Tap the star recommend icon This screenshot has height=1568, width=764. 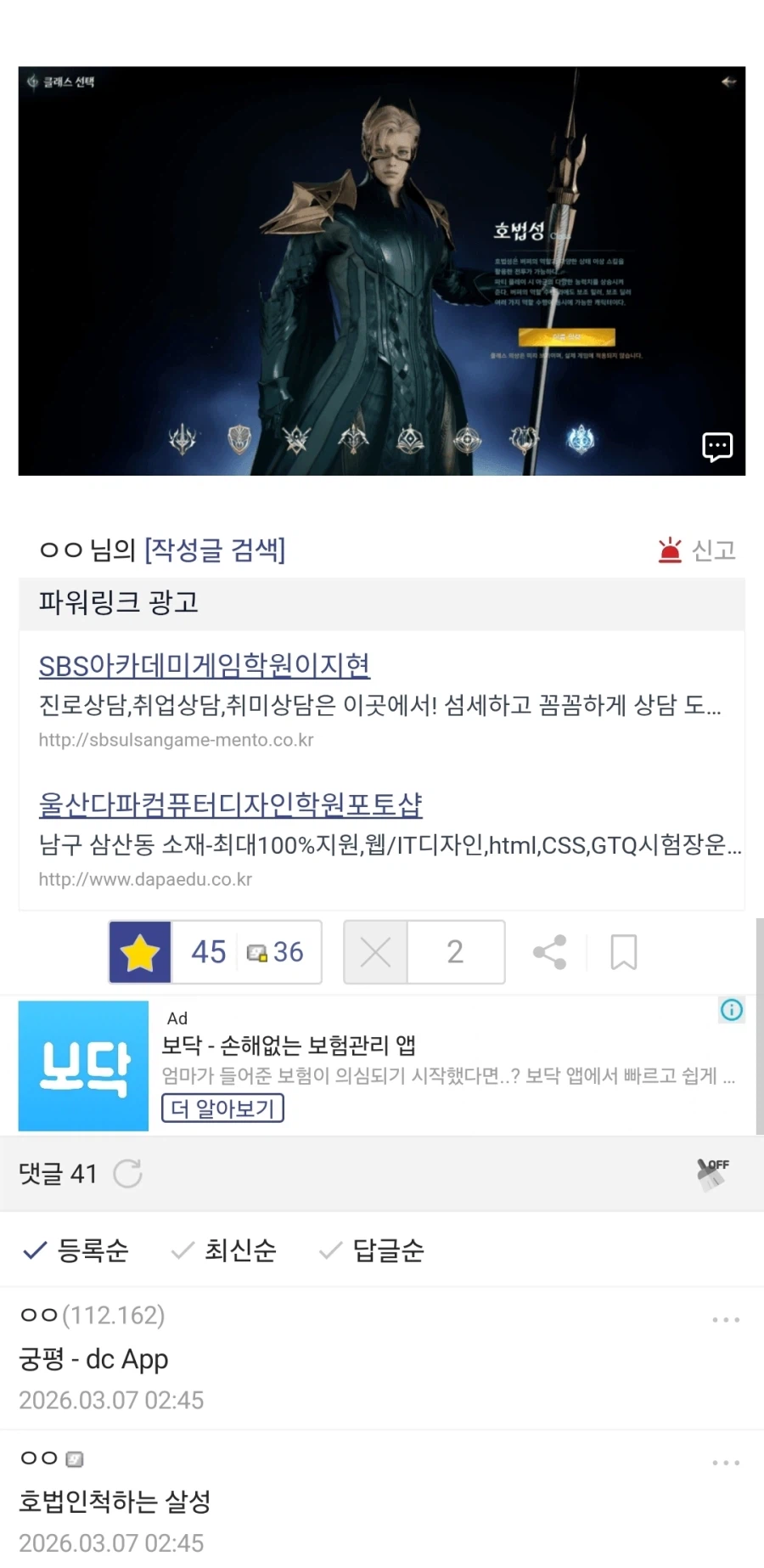[x=139, y=951]
